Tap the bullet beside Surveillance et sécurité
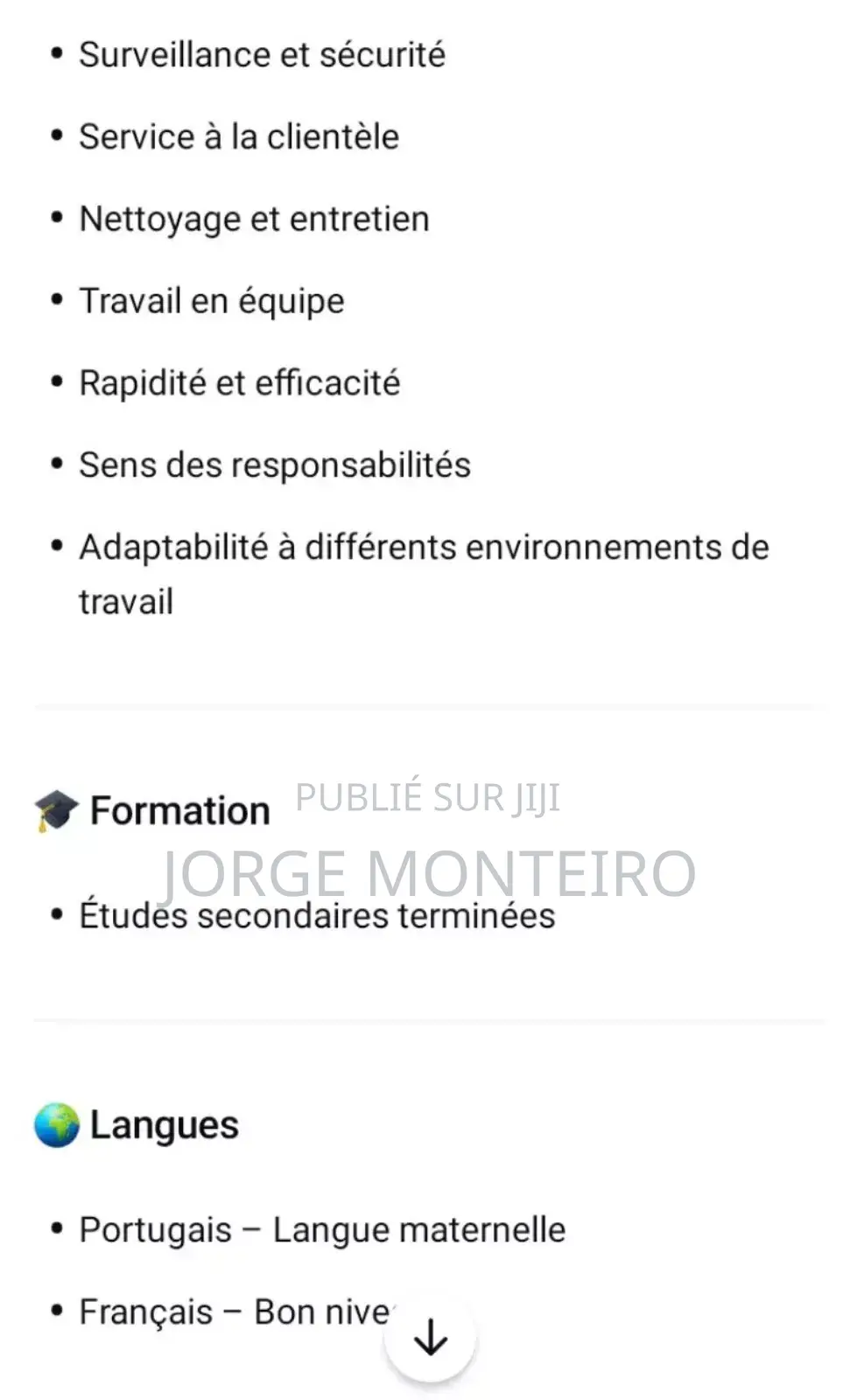The width and height of the screenshot is (857, 1400). tap(58, 52)
